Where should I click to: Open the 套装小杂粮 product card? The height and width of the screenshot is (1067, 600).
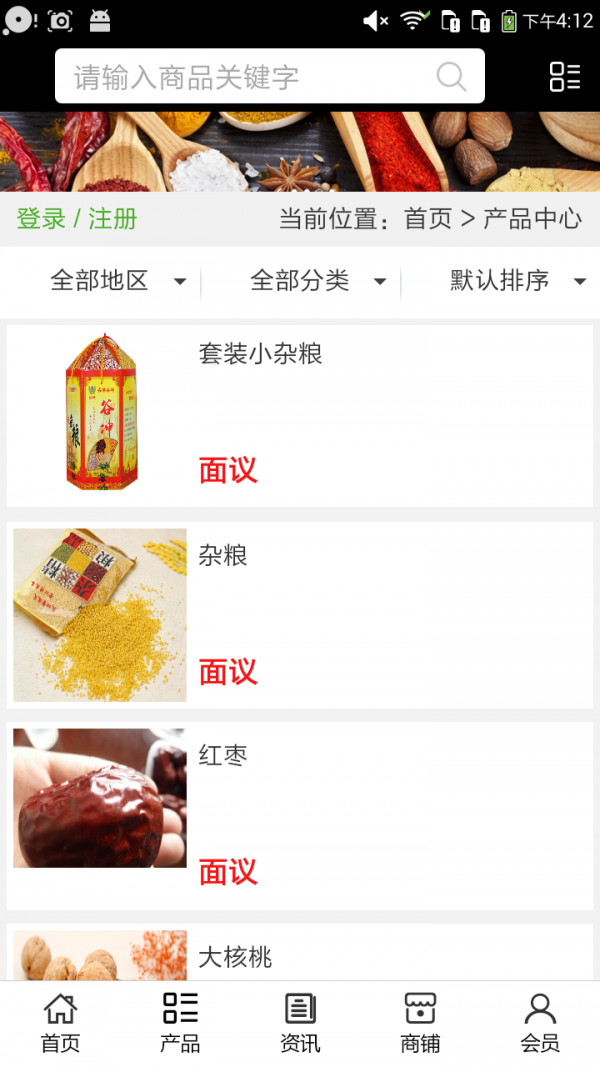click(x=300, y=414)
